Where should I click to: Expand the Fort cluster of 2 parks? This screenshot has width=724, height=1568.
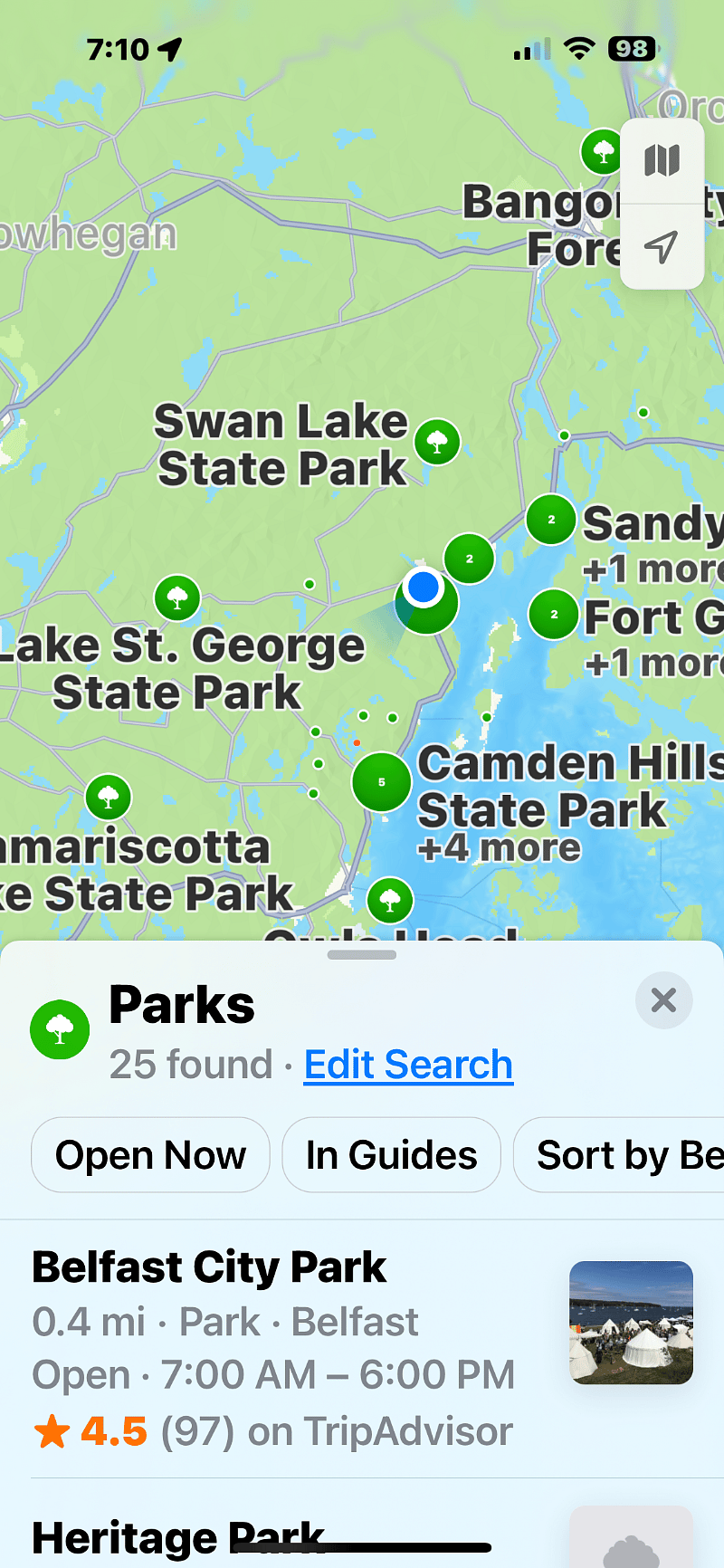click(x=554, y=614)
